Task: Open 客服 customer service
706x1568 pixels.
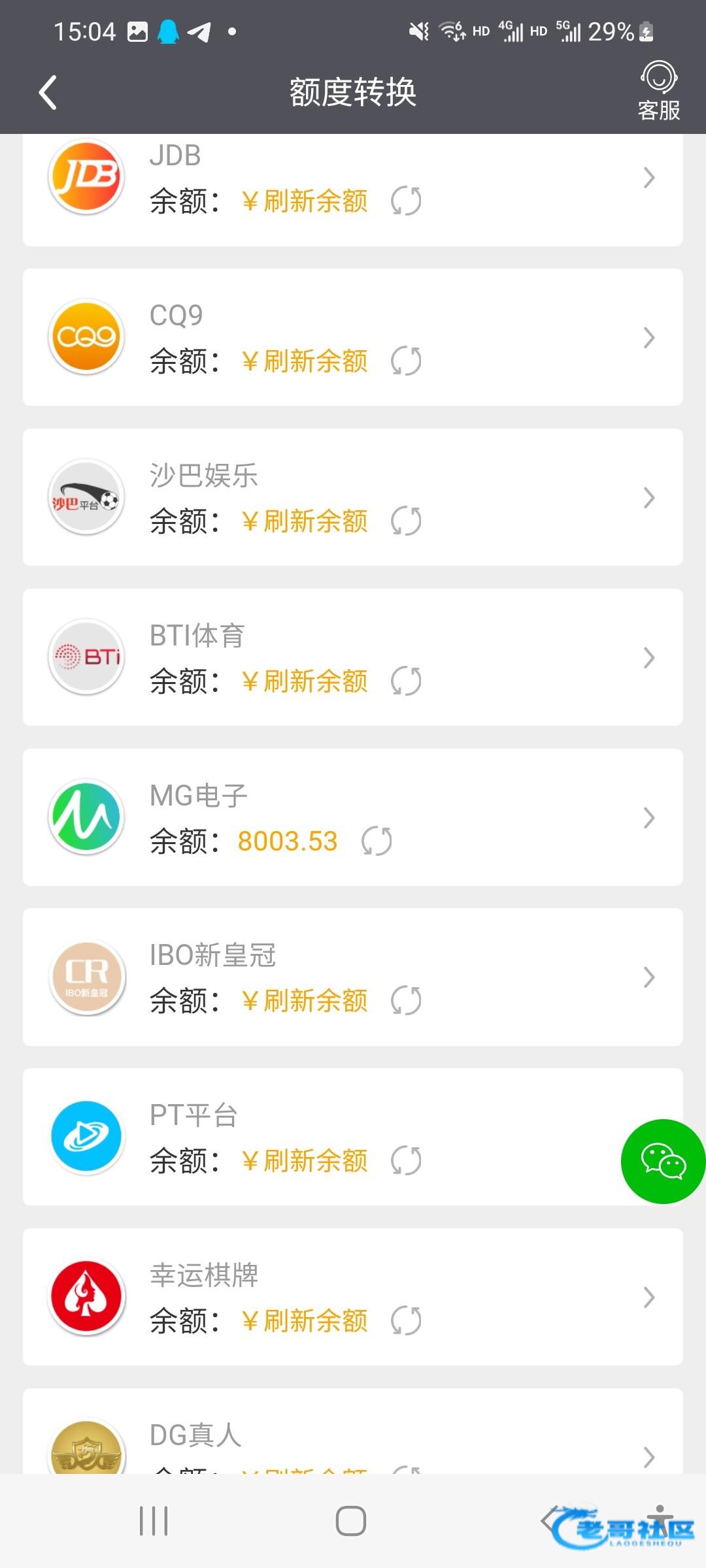Action: pyautogui.click(x=658, y=91)
